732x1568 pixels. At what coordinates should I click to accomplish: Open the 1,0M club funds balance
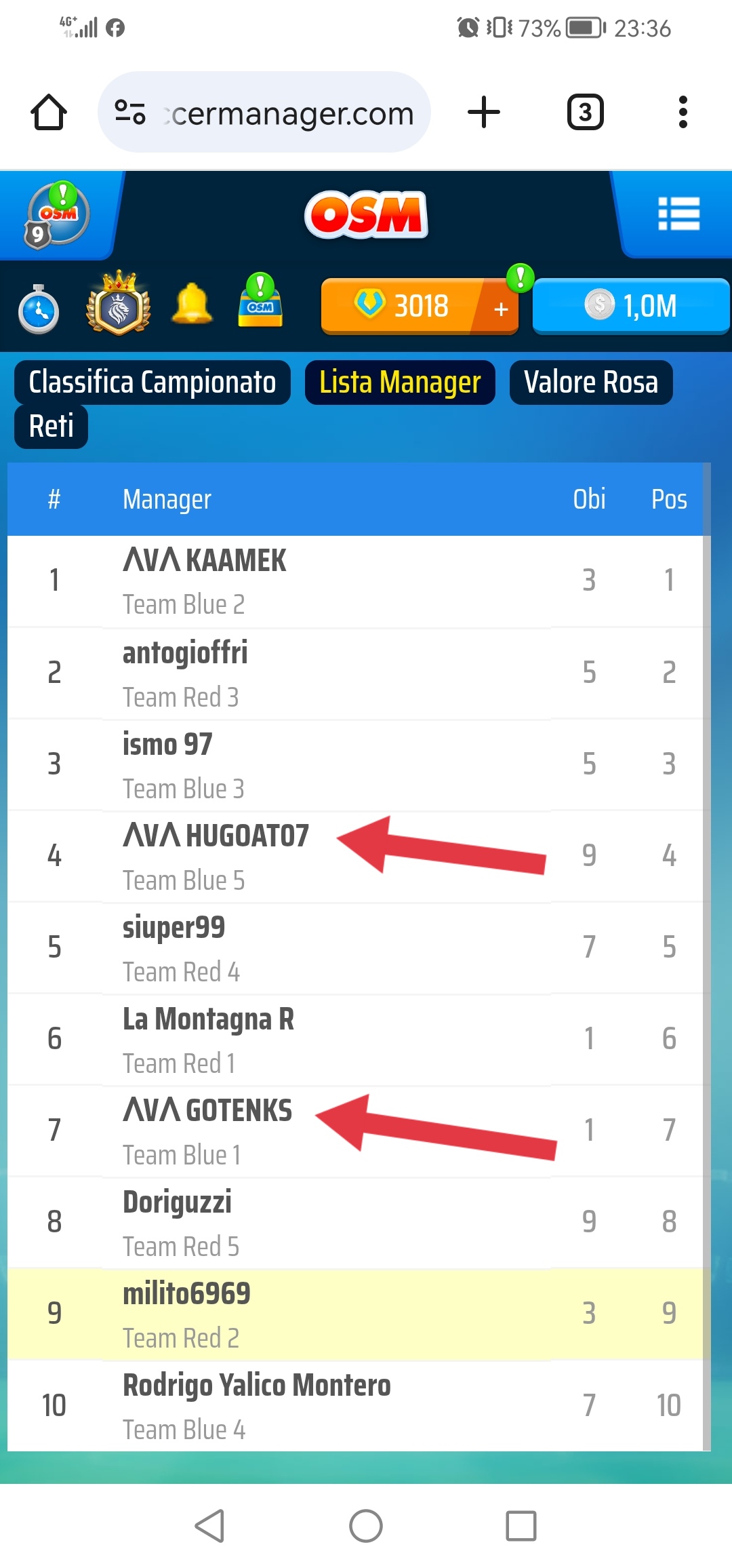(x=630, y=307)
